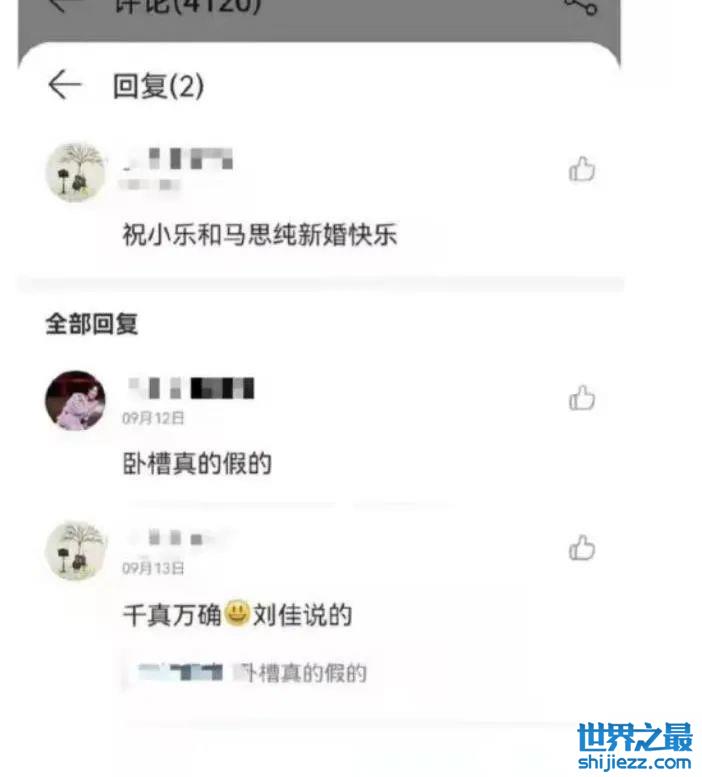Screen dimensions: 702x777
Task: Open avatar beside 祝小乐和马思纯新婚快乐 comment
Action: point(76,171)
